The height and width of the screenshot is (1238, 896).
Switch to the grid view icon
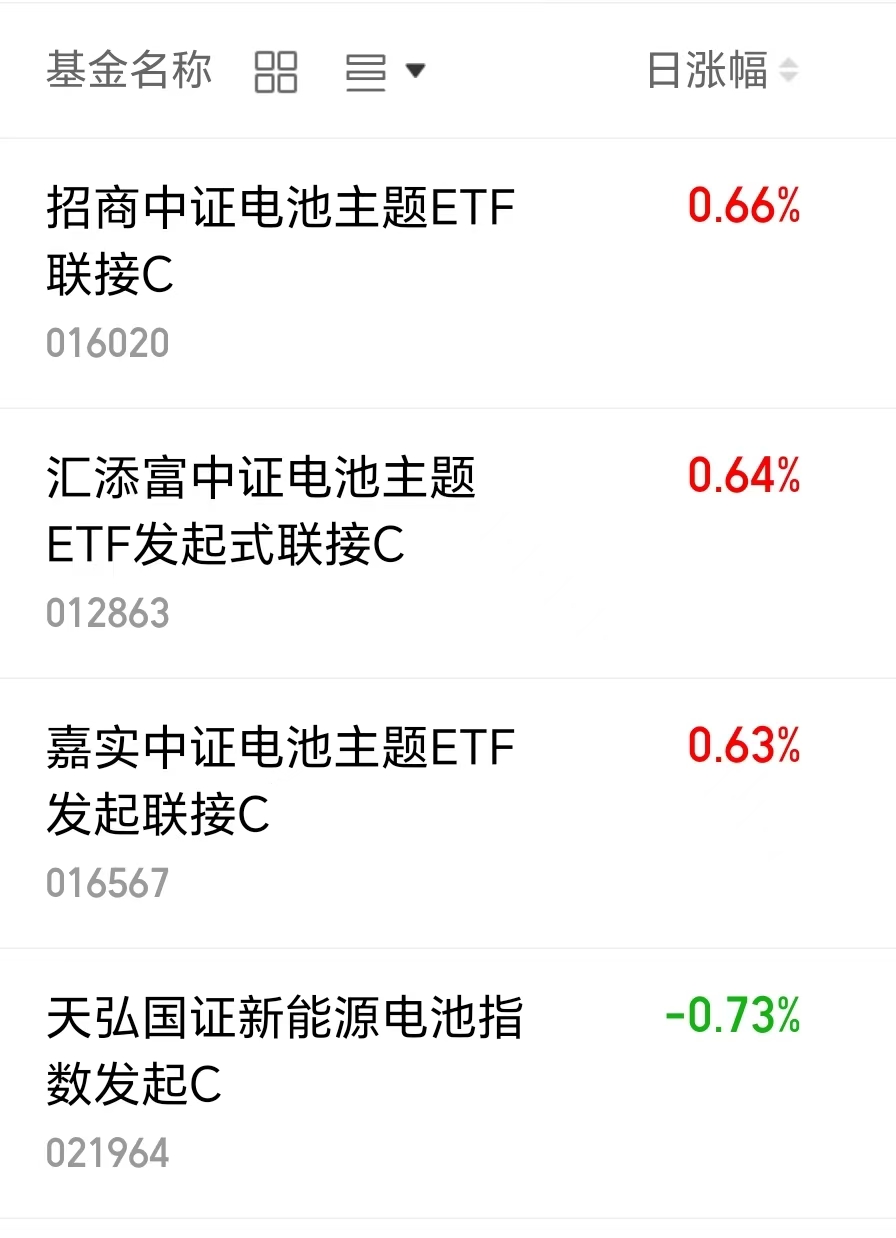pyautogui.click(x=276, y=71)
